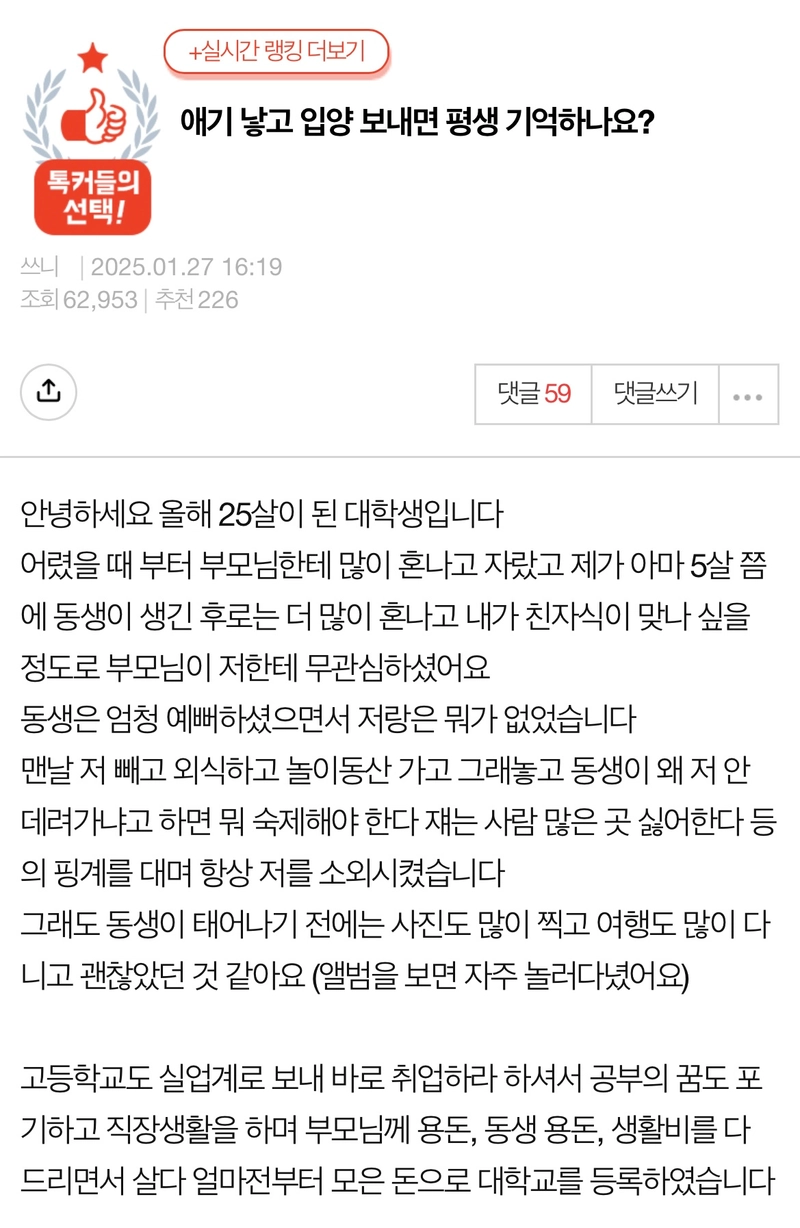Tap 댓글쓰기 to write a comment
This screenshot has width=800, height=1228.
[x=656, y=394]
